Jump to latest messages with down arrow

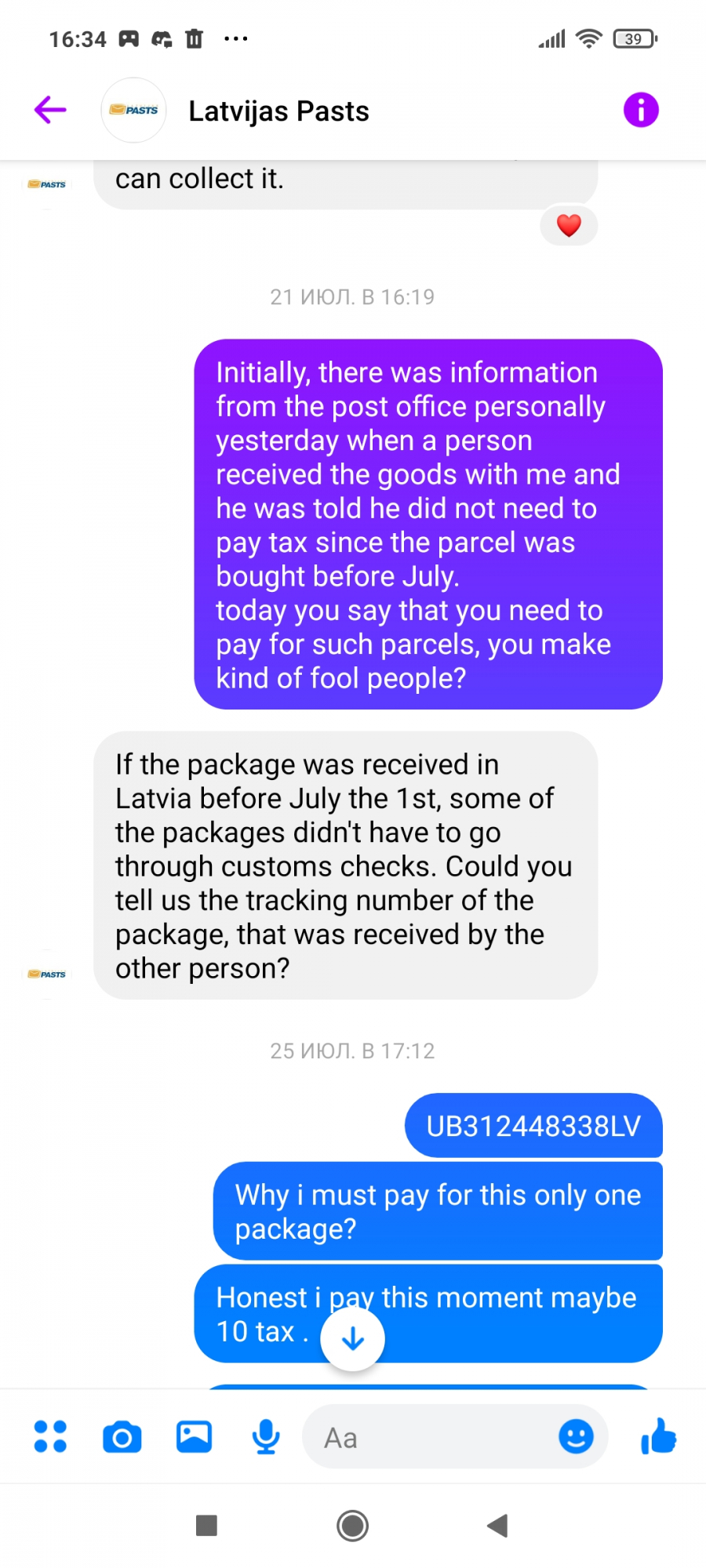(x=353, y=1338)
